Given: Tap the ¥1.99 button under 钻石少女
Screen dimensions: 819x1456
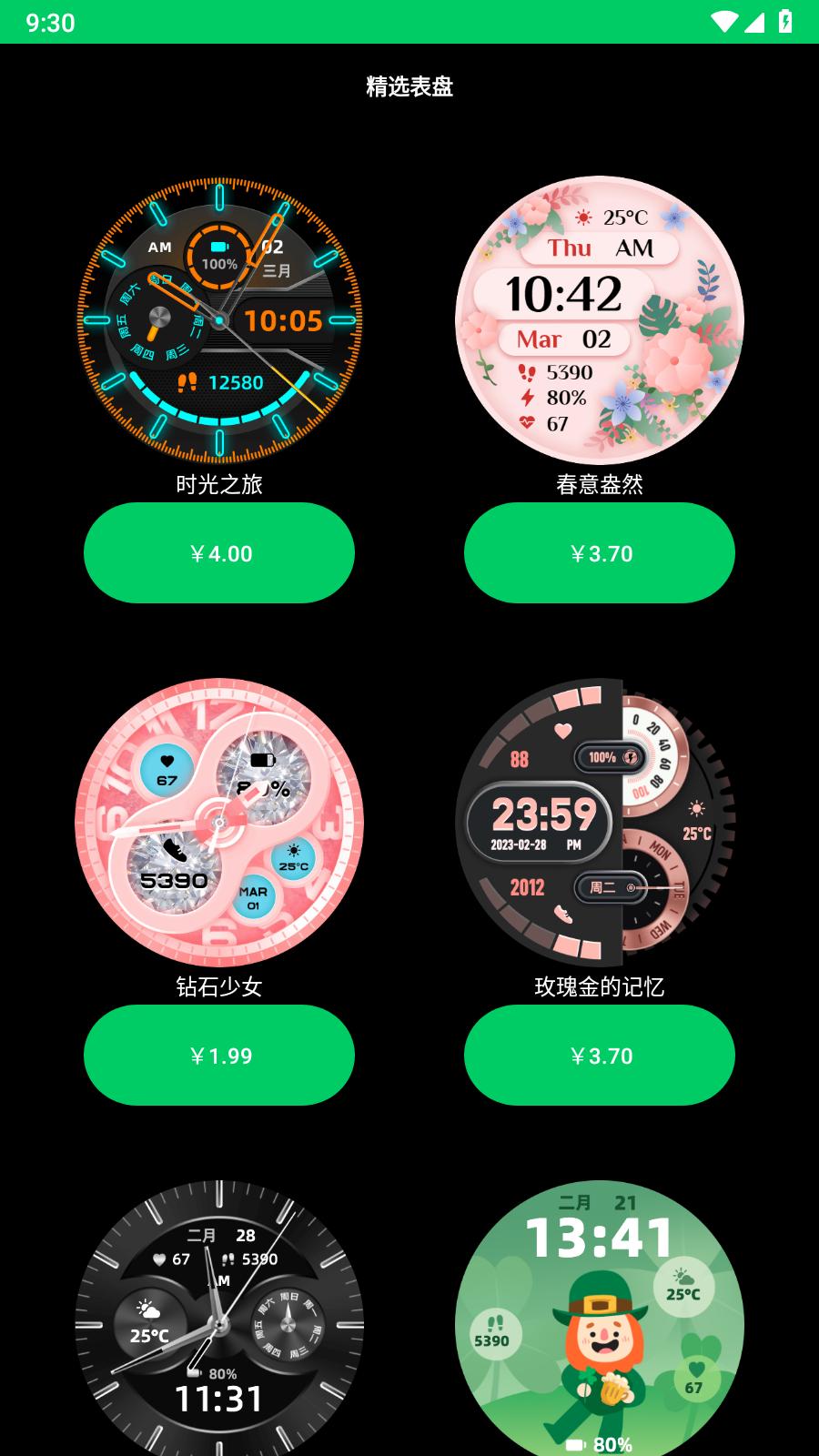Looking at the screenshot, I should [218, 1056].
